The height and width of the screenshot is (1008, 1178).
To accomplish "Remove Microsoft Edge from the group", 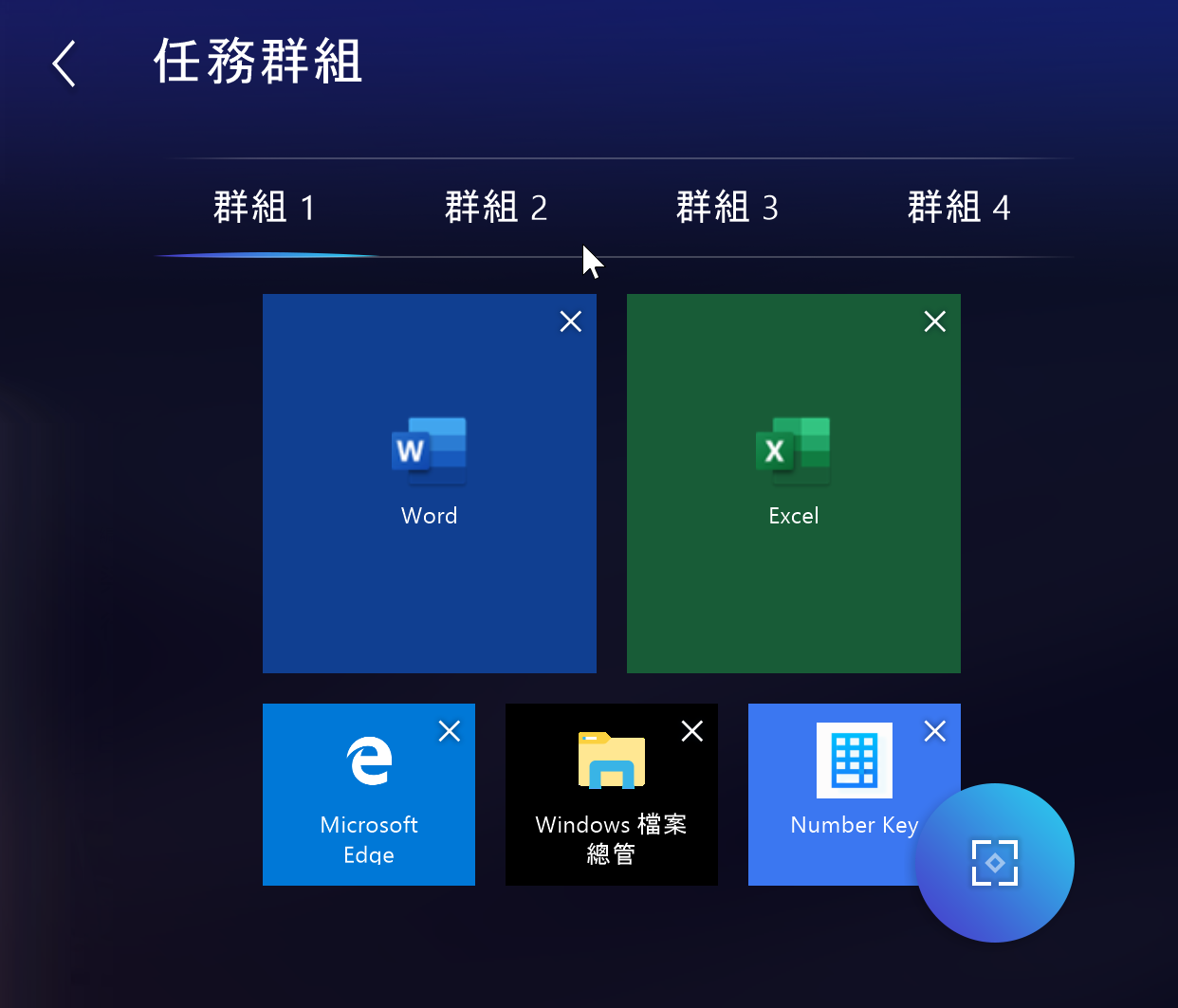I will (x=450, y=731).
